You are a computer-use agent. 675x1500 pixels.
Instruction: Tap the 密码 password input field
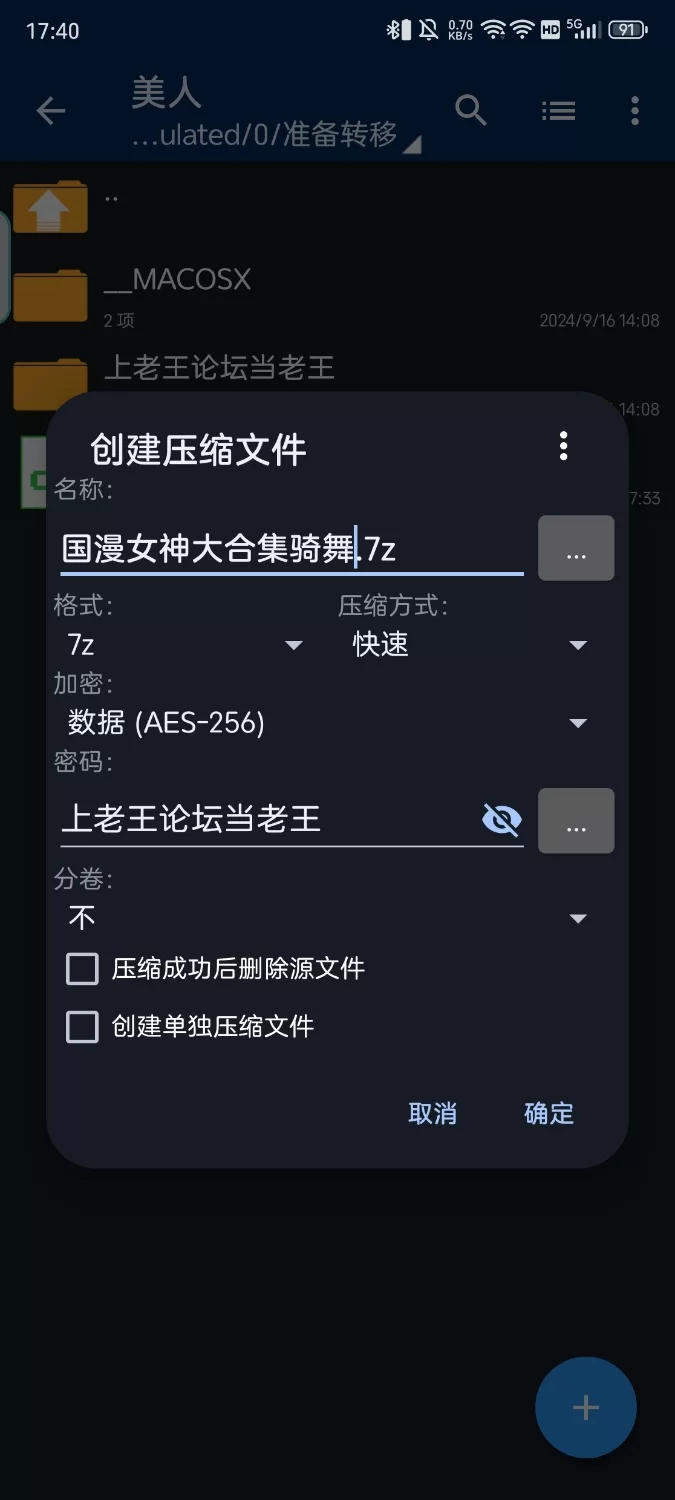268,820
